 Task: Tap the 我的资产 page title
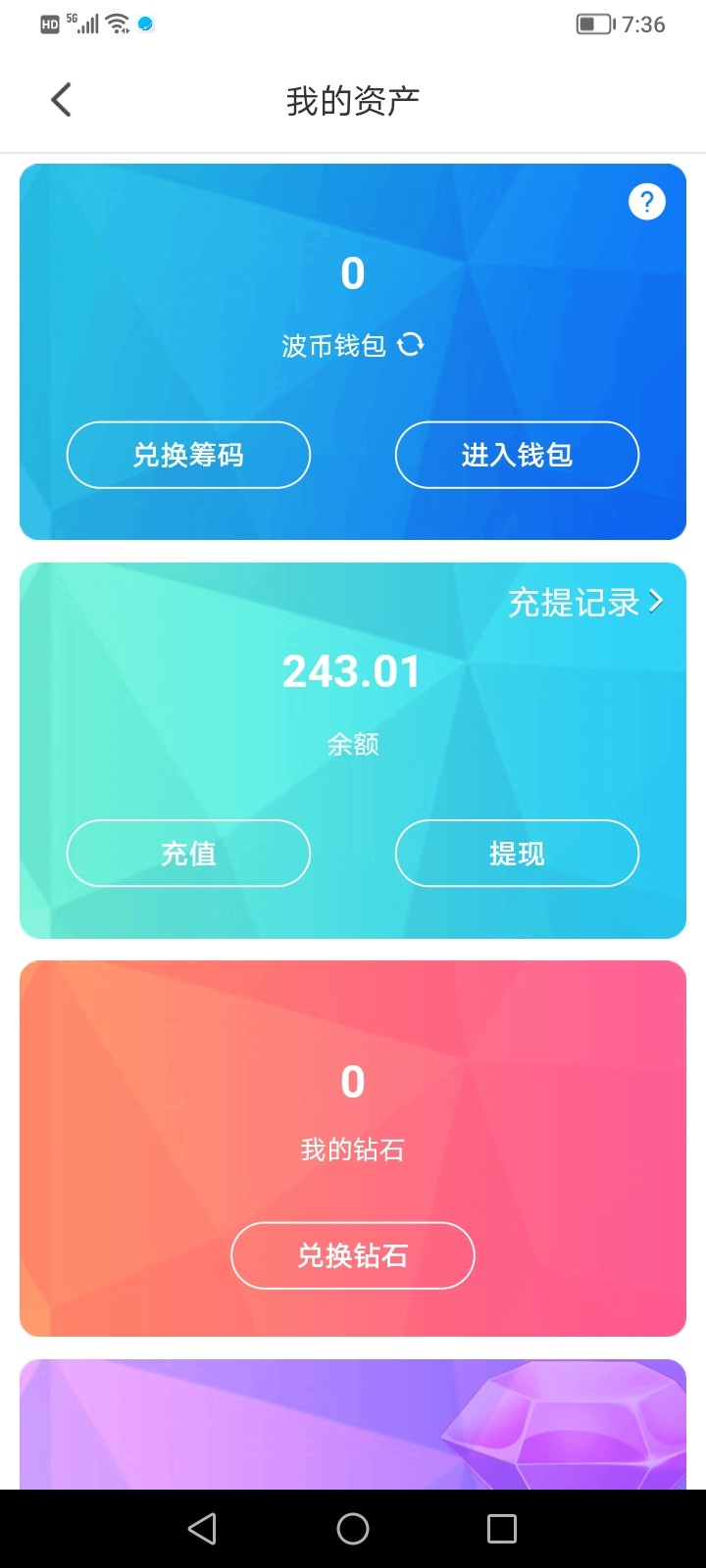click(x=352, y=98)
